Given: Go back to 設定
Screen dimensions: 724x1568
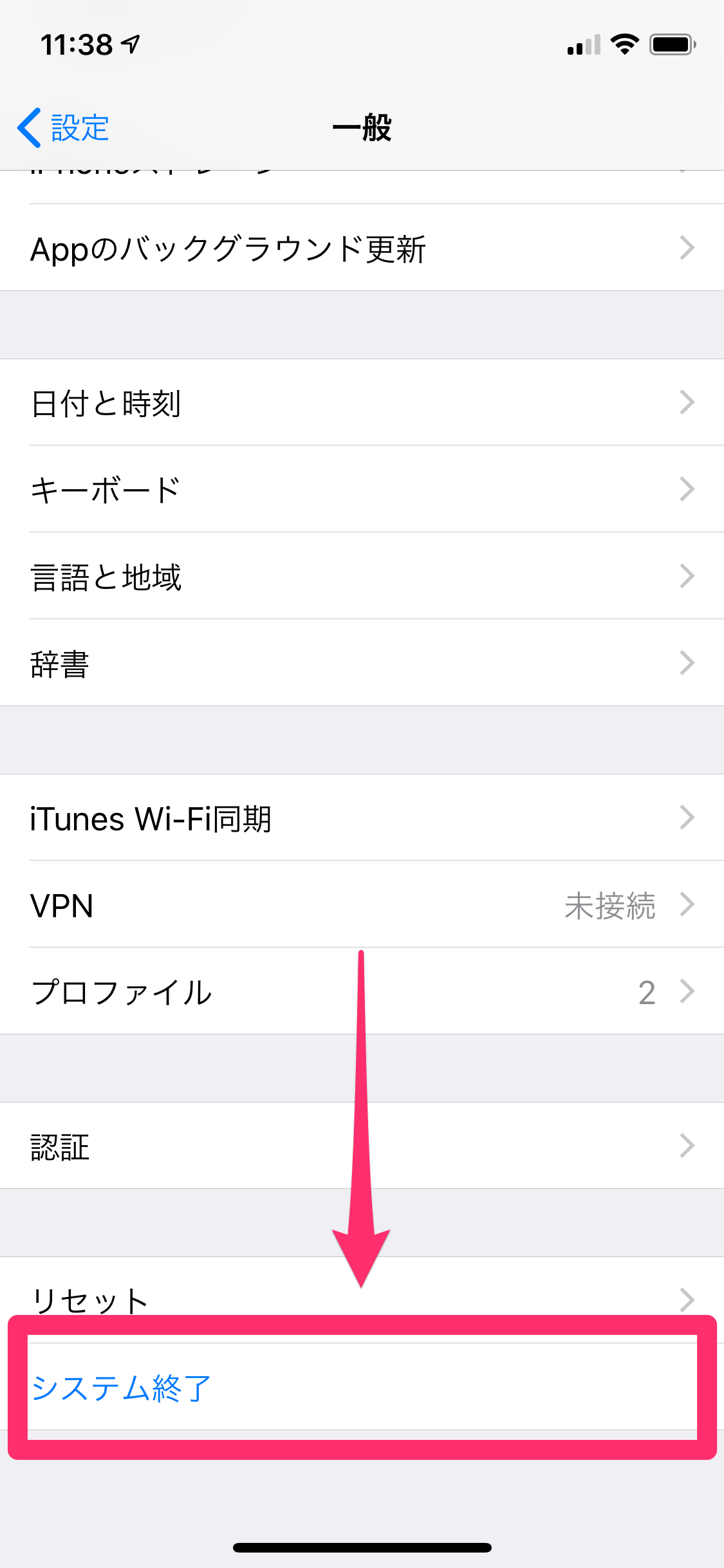Looking at the screenshot, I should tap(64, 127).
